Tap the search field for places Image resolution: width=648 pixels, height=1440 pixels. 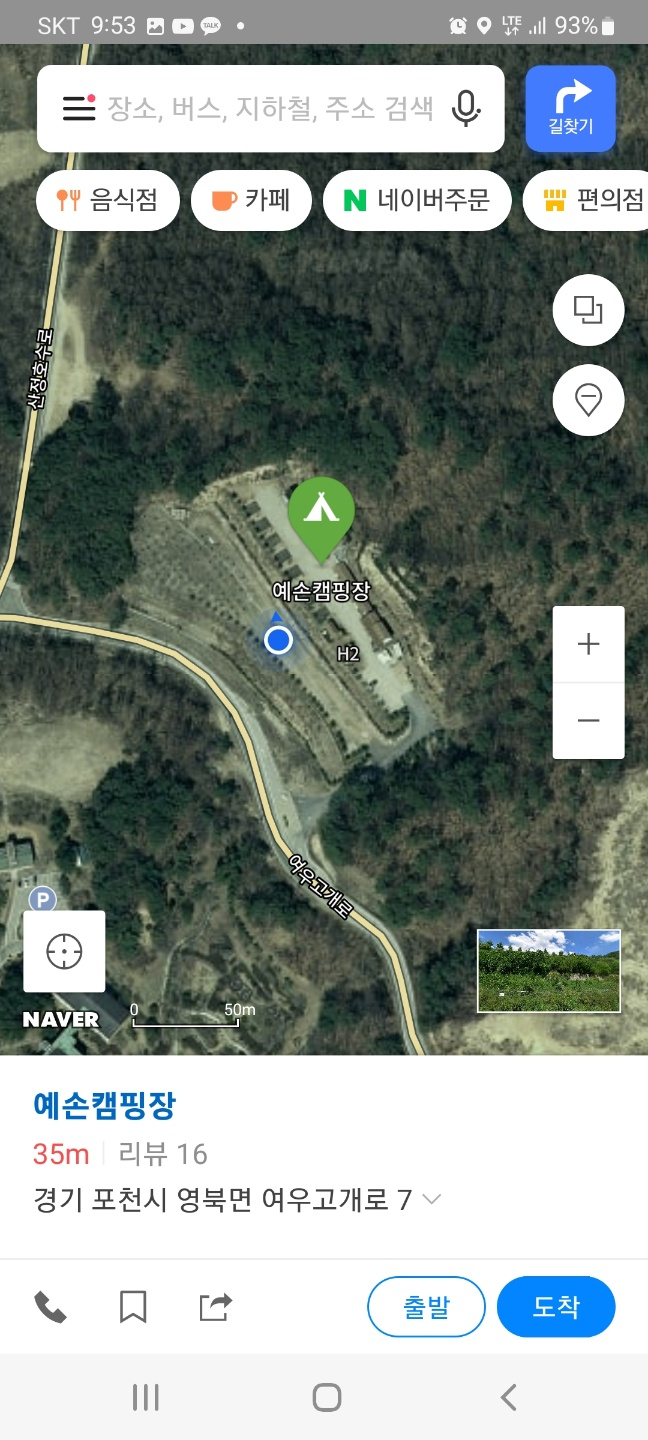(270, 109)
